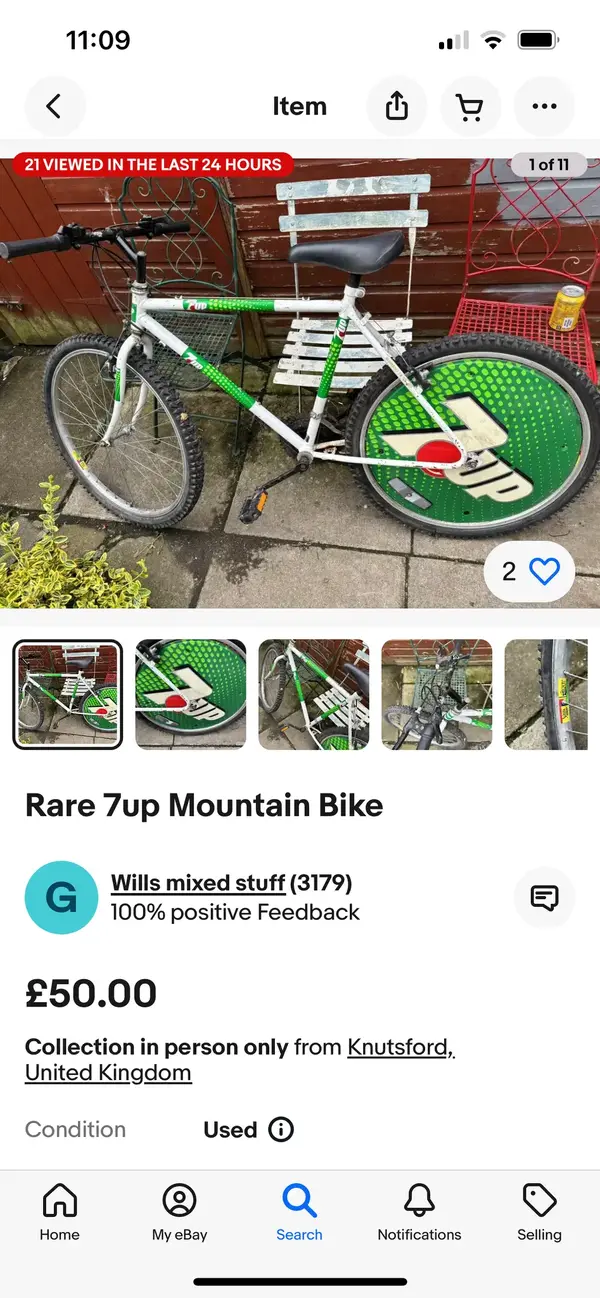This screenshot has height=1298, width=600.
Task: Switch to the Home tab
Action: pos(60,1211)
